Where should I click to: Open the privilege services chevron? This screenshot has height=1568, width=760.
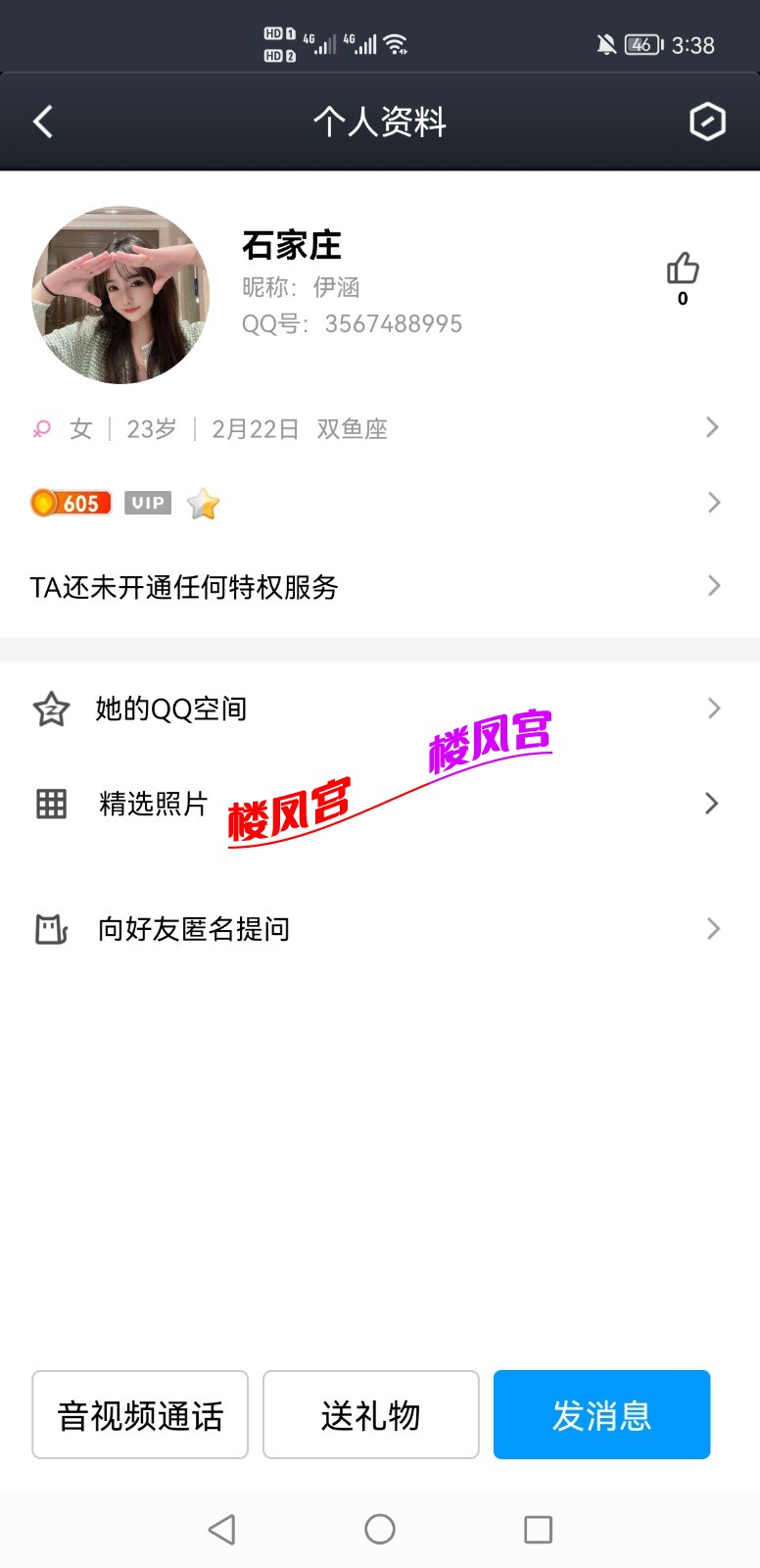pyautogui.click(x=713, y=585)
